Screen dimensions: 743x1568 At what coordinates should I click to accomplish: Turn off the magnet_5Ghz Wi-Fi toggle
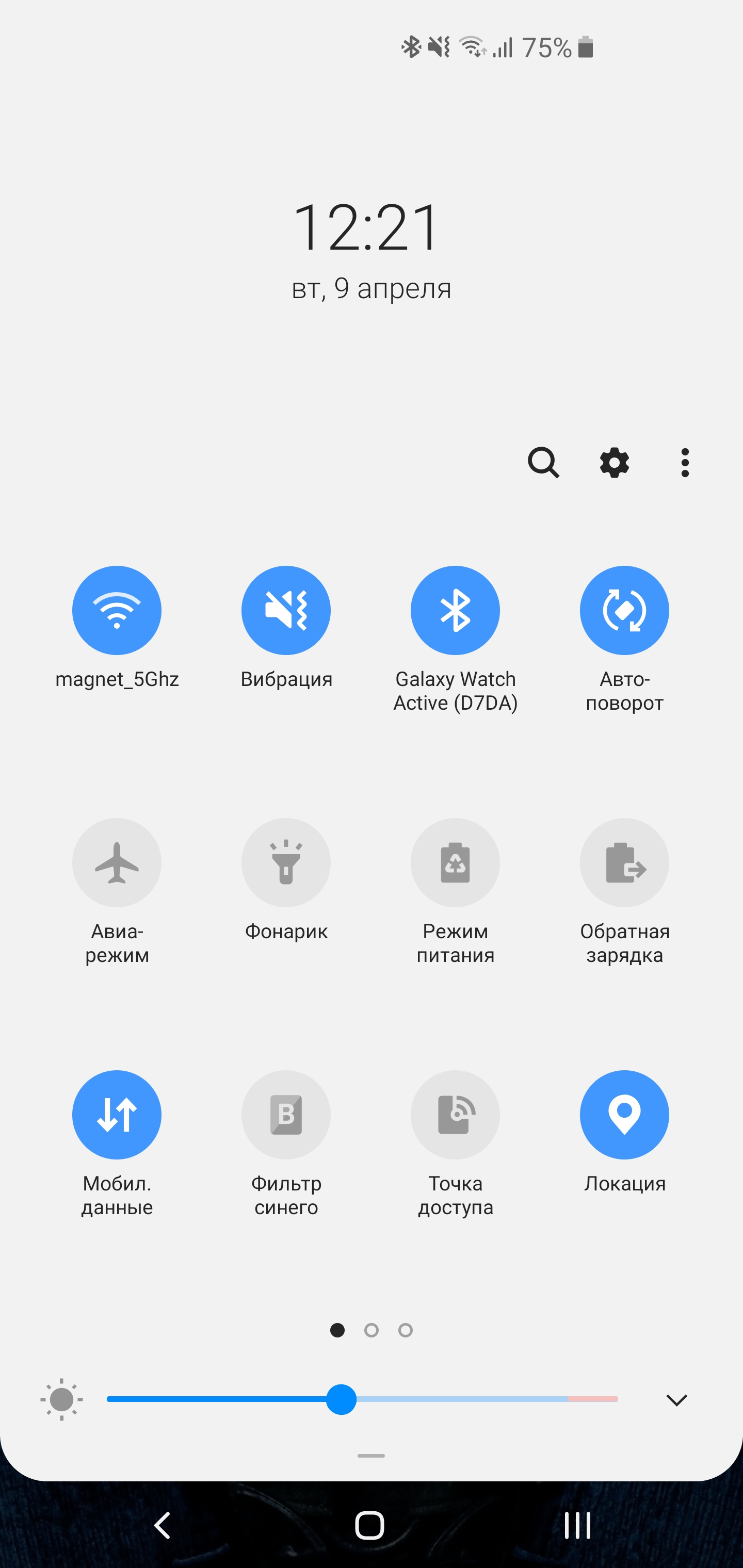(x=117, y=610)
